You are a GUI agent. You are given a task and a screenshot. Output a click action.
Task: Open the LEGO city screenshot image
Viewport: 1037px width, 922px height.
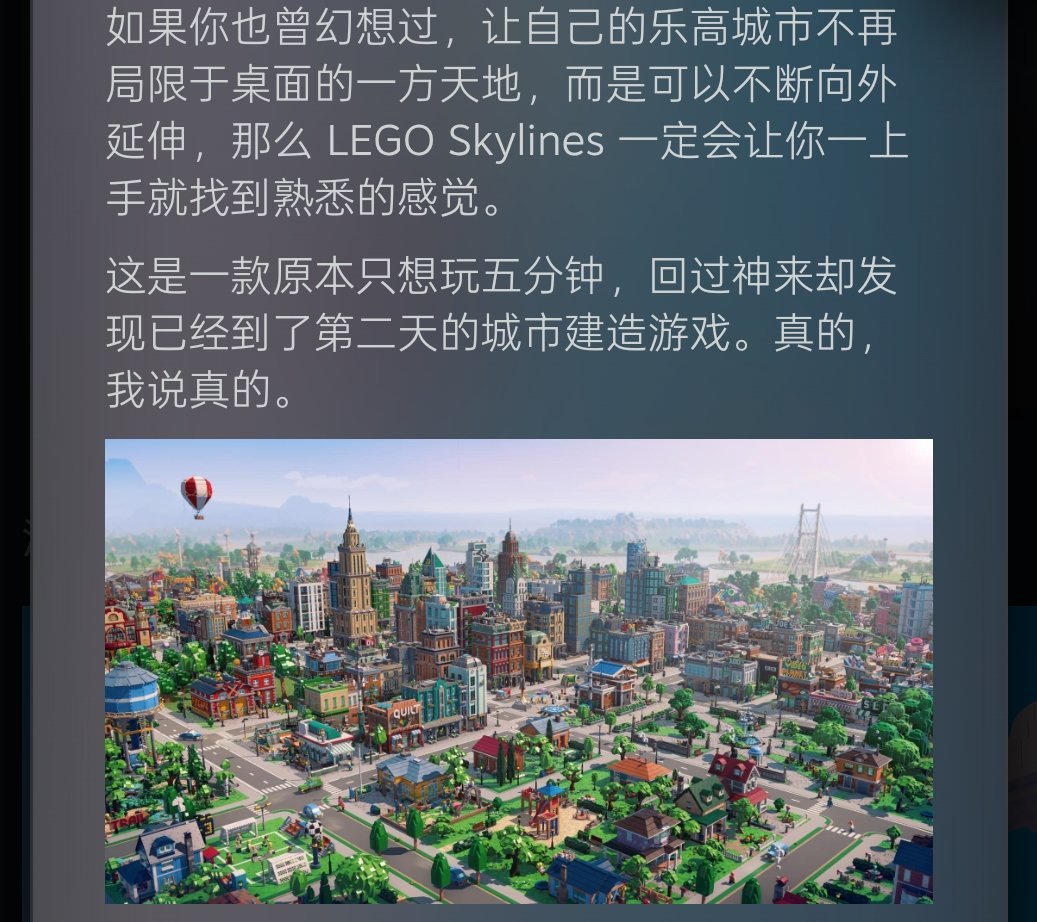click(518, 671)
